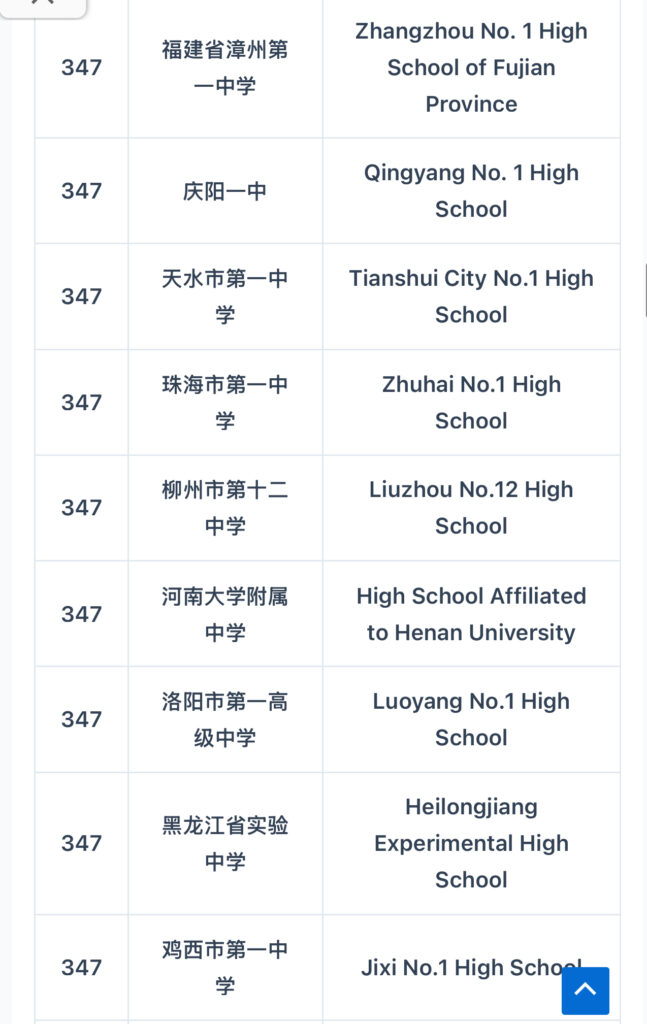Tap the blue scroll-to-top arrow button
The height and width of the screenshot is (1024, 647).
coord(585,990)
